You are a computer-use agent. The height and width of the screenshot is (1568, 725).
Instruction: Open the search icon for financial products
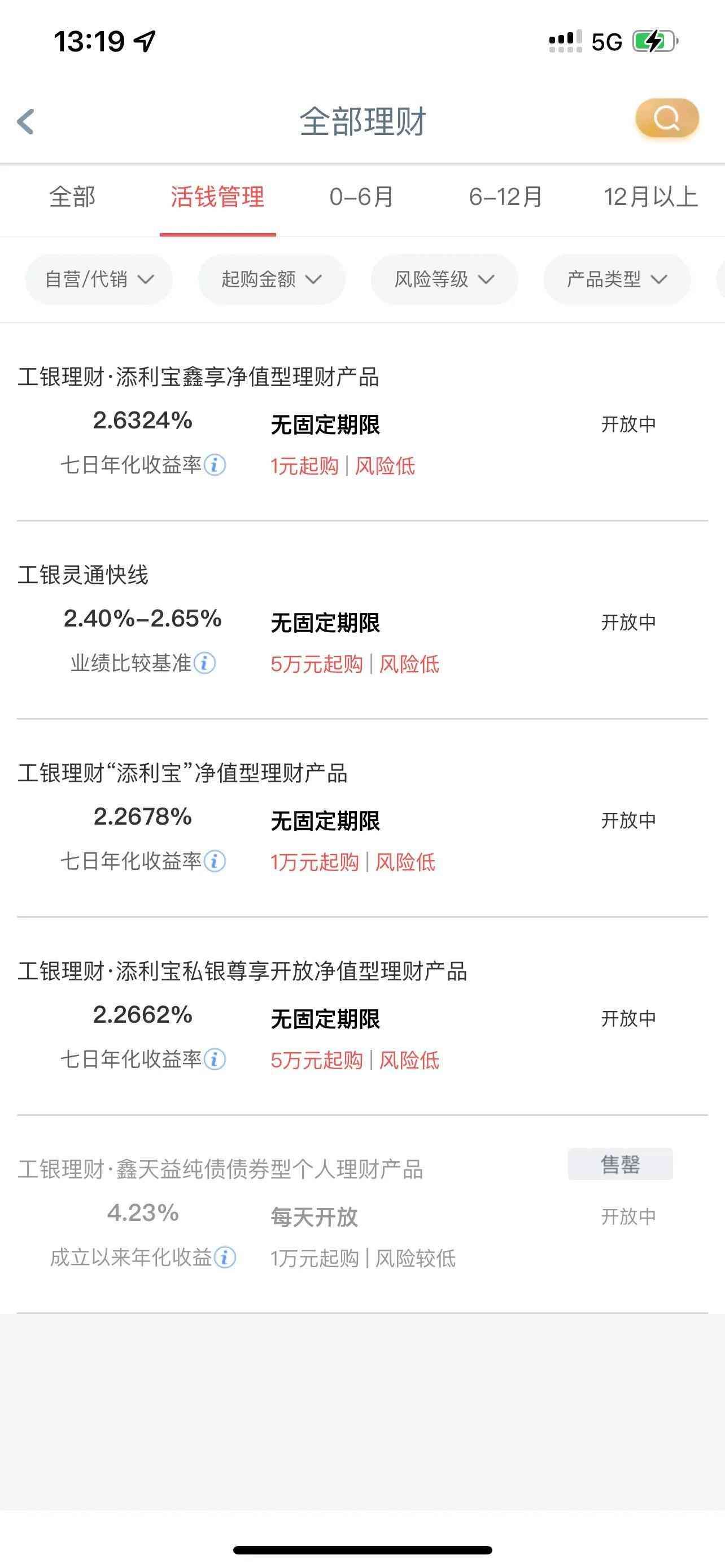(667, 117)
